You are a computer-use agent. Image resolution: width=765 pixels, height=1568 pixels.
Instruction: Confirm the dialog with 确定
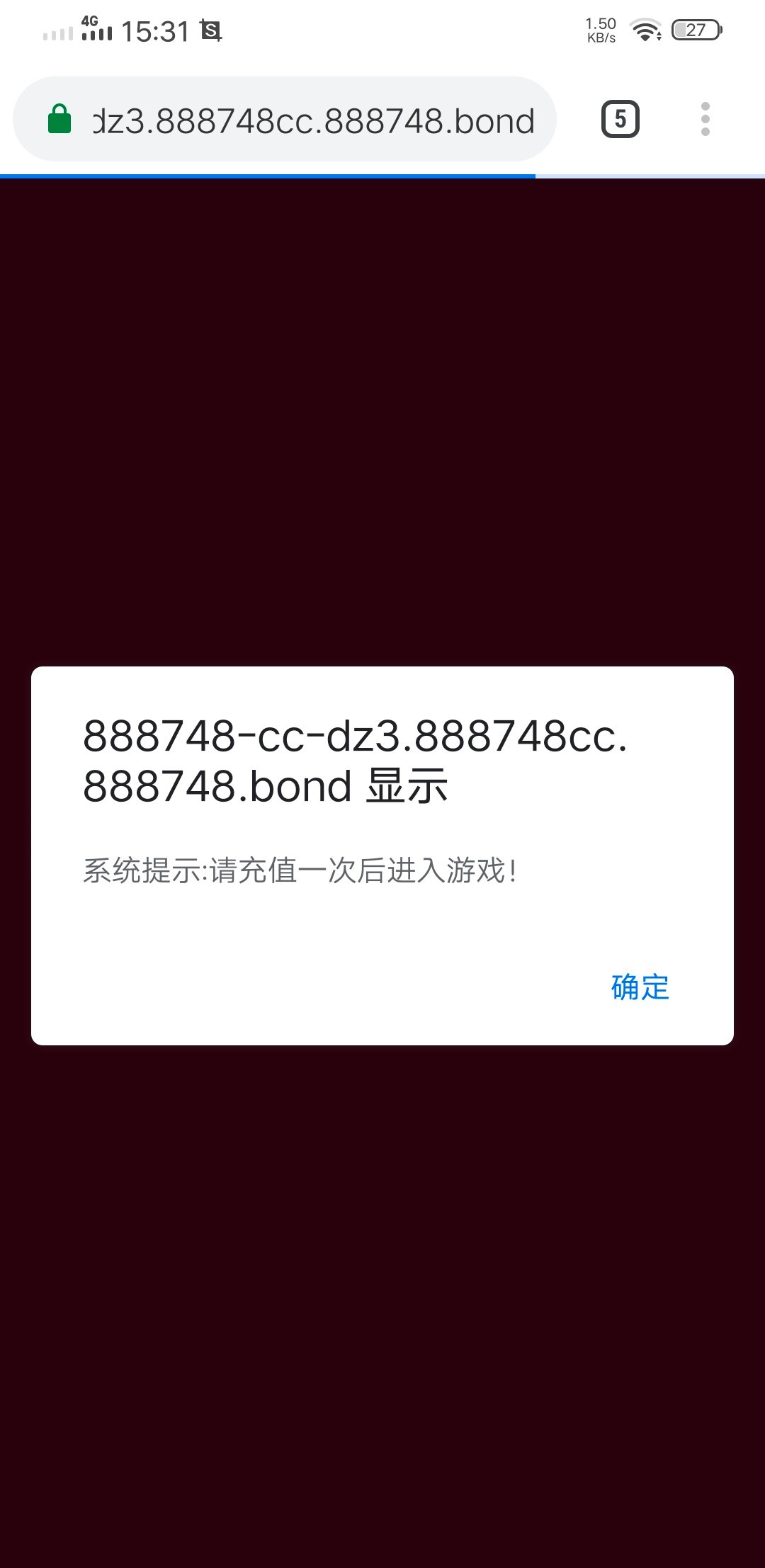[x=640, y=987]
